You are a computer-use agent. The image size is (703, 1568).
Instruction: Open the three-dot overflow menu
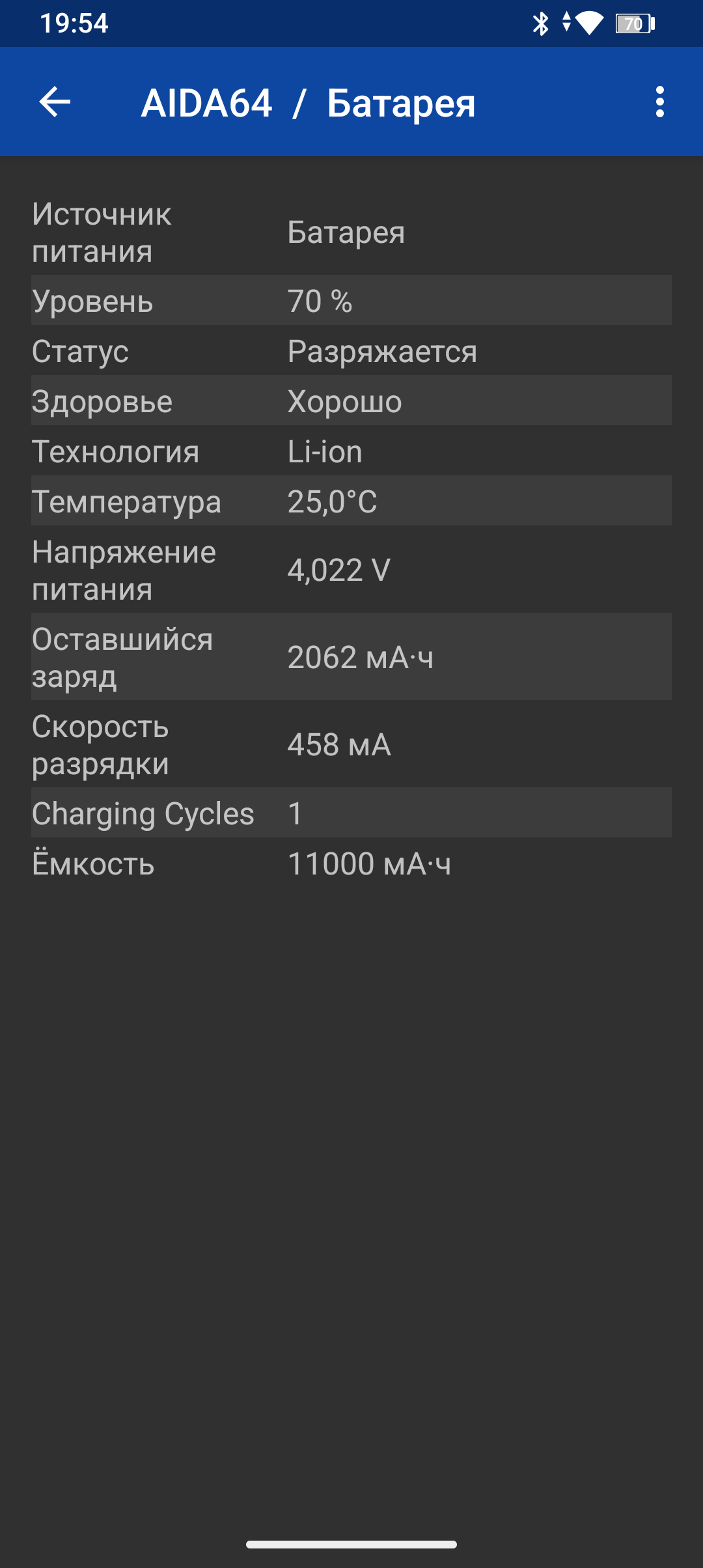point(659,102)
